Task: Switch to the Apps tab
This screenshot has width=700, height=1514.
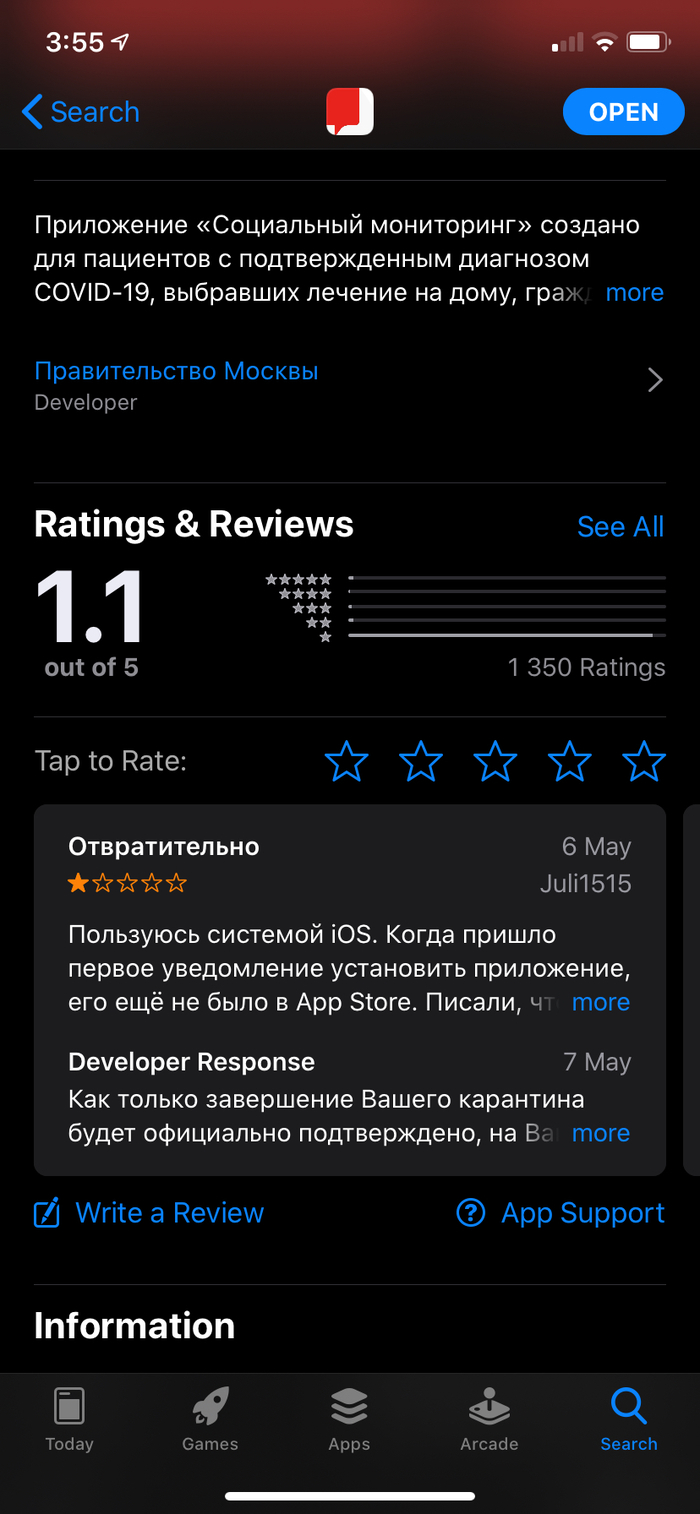Action: pyautogui.click(x=349, y=1420)
